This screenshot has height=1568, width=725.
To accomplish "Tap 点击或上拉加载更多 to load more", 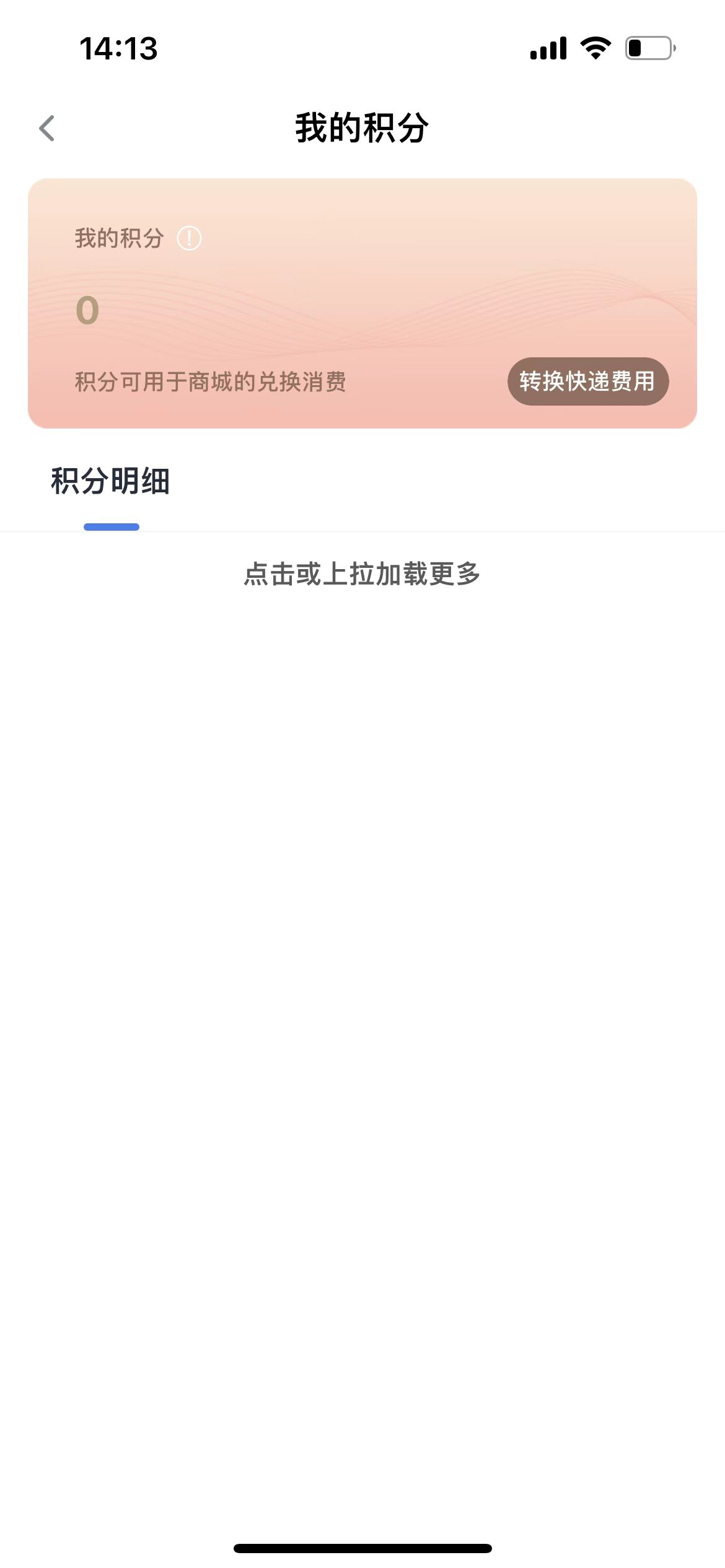I will click(362, 574).
